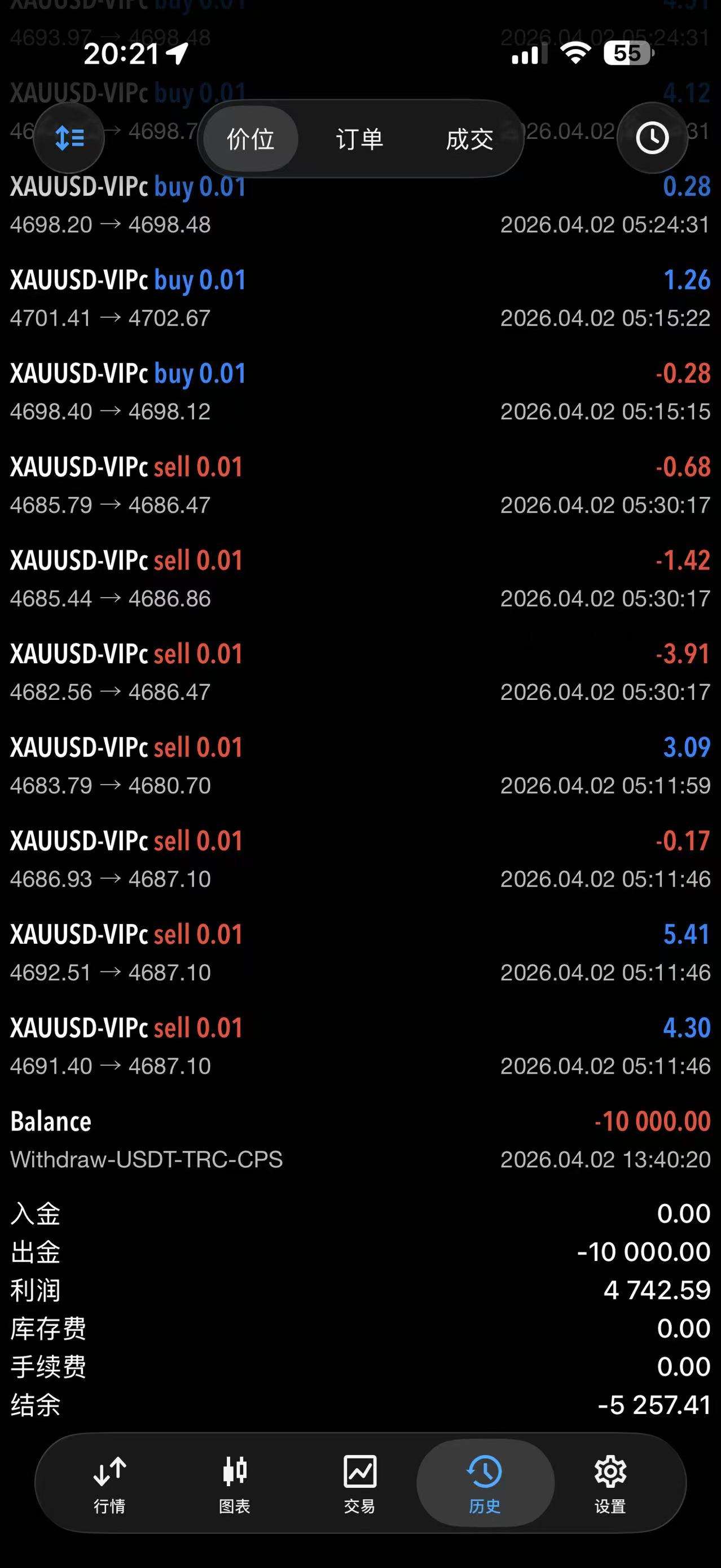This screenshot has width=721, height=1568.
Task: Expand the sell trade with profit 4.30
Action: (x=360, y=1046)
